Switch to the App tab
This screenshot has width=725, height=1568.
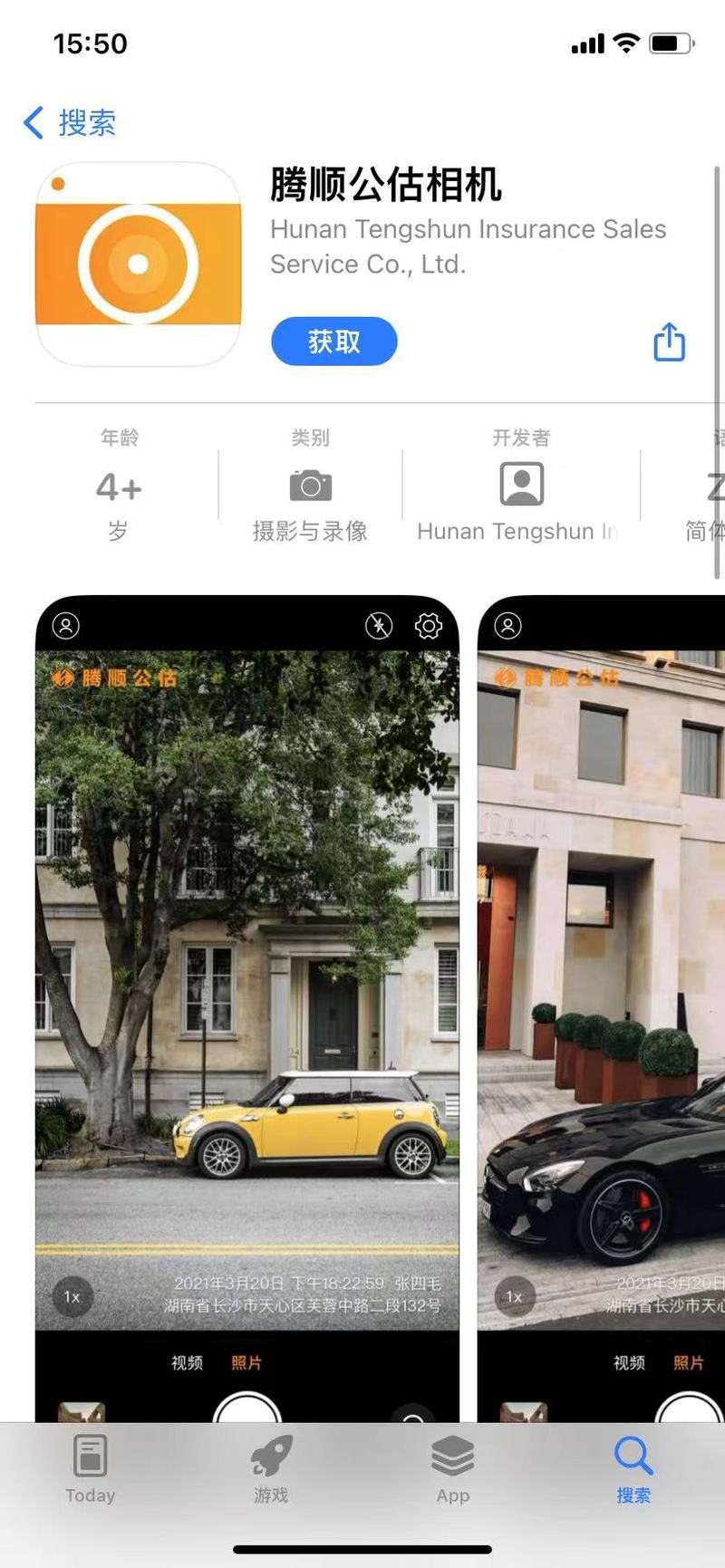click(x=452, y=1469)
